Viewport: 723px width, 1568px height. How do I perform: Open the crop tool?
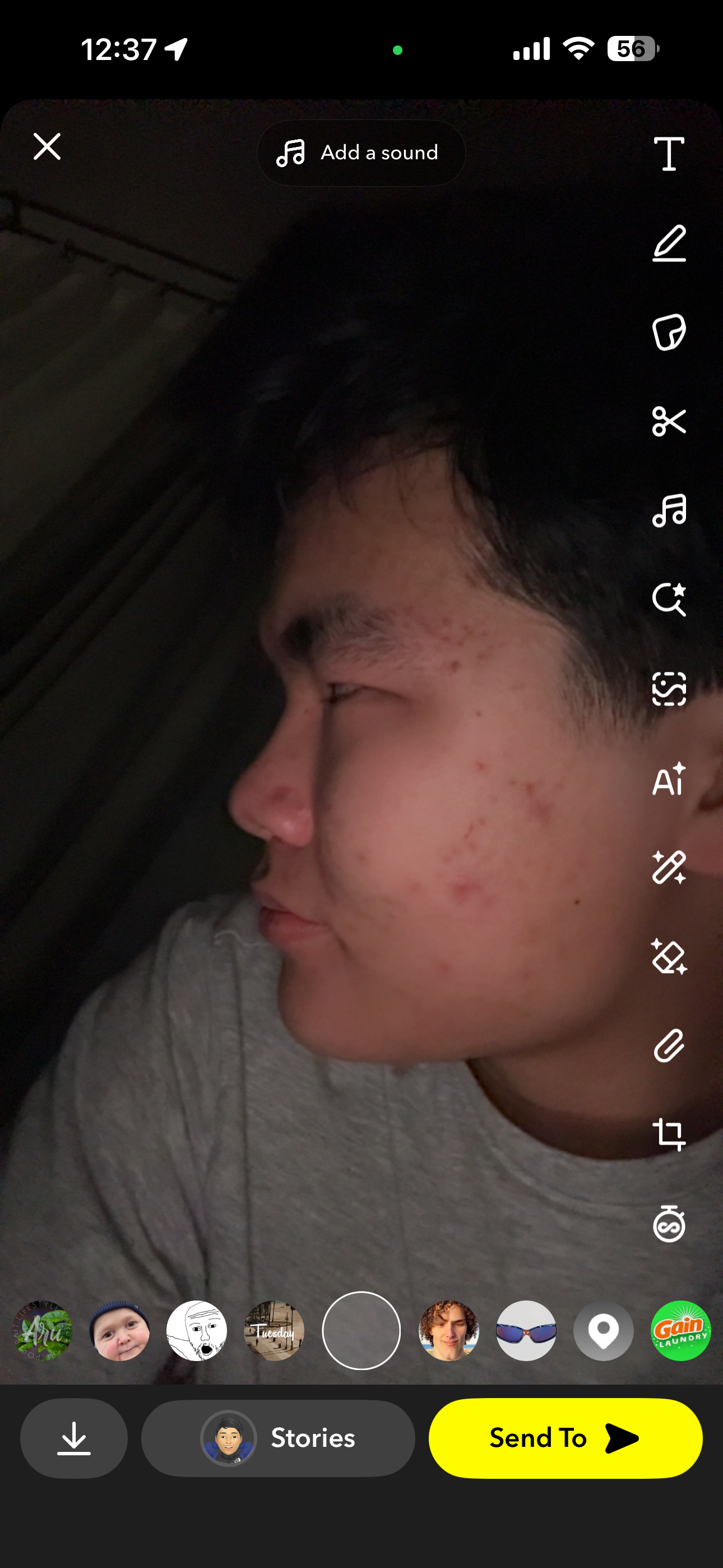point(669,1135)
